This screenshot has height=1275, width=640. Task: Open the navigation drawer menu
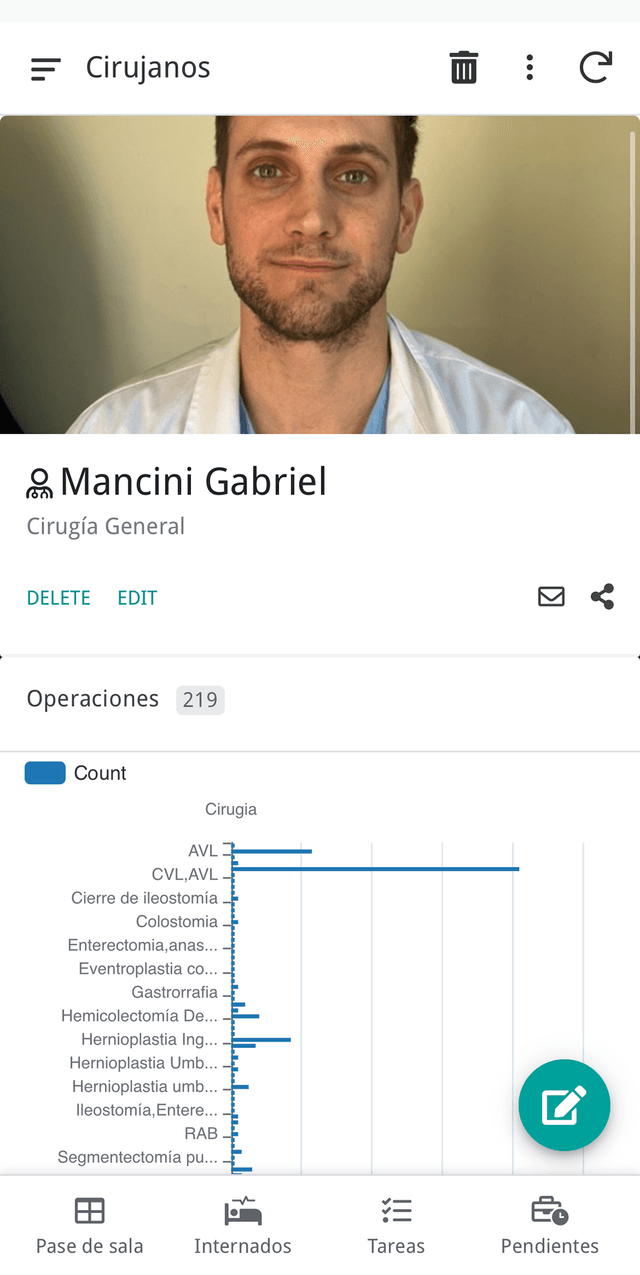pyautogui.click(x=46, y=68)
